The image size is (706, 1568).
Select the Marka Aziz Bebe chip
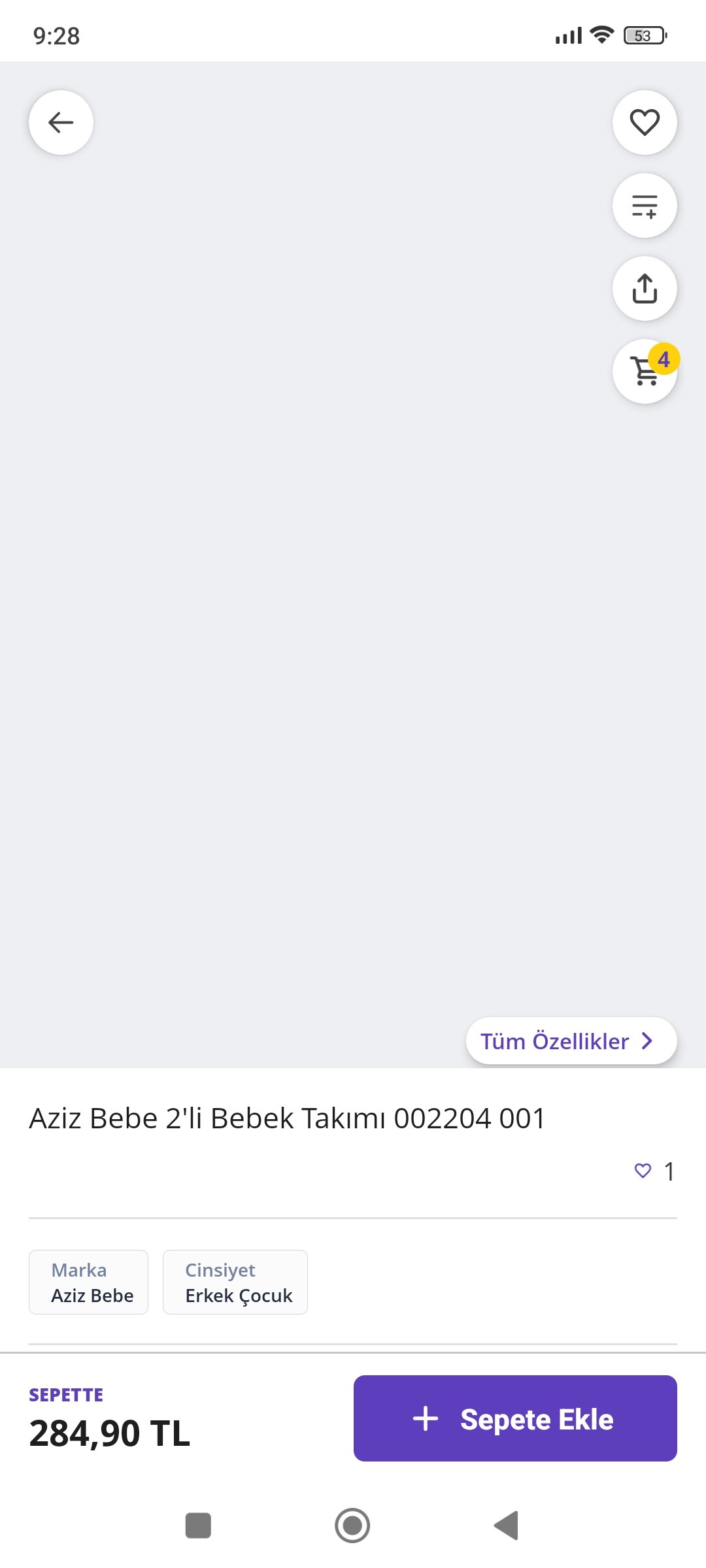coord(88,1282)
